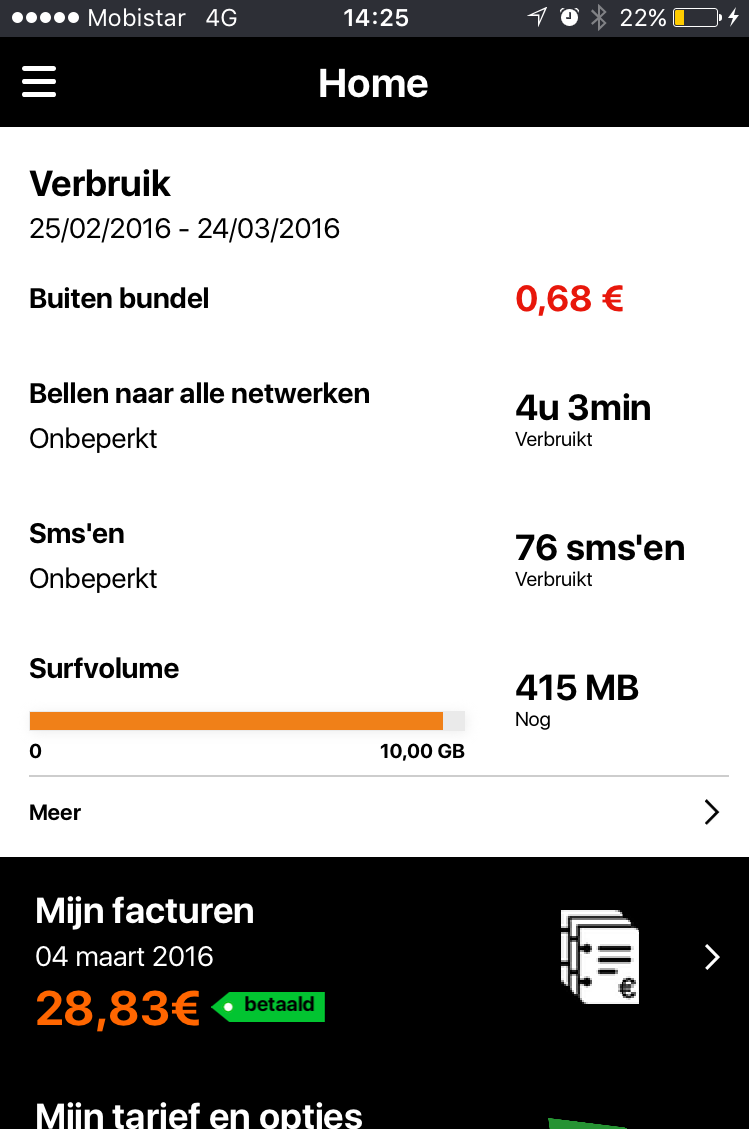Image resolution: width=749 pixels, height=1129 pixels.
Task: Open the Mijn facturen card
Action: [x=374, y=957]
